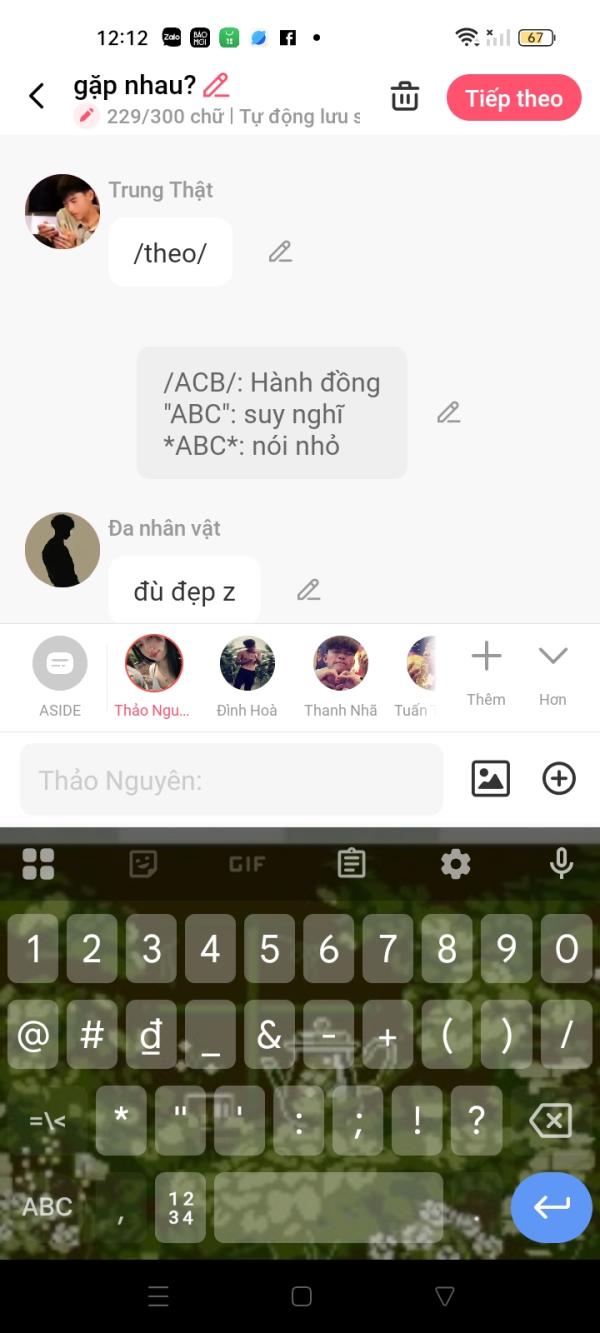This screenshot has width=600, height=1333.
Task: Go back using the top-left arrow
Action: (x=37, y=96)
